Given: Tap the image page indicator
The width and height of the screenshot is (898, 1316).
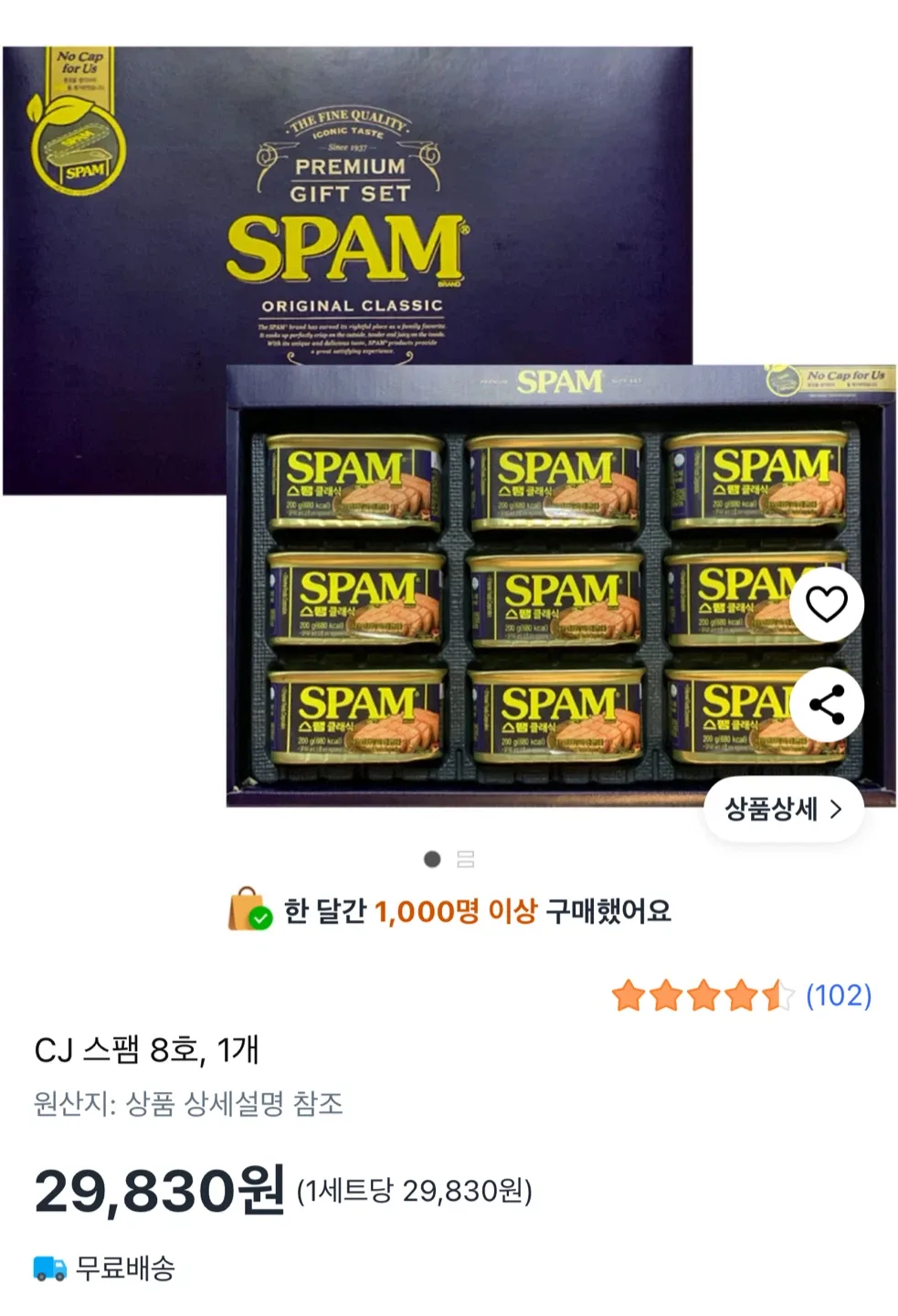Looking at the screenshot, I should tap(449, 859).
